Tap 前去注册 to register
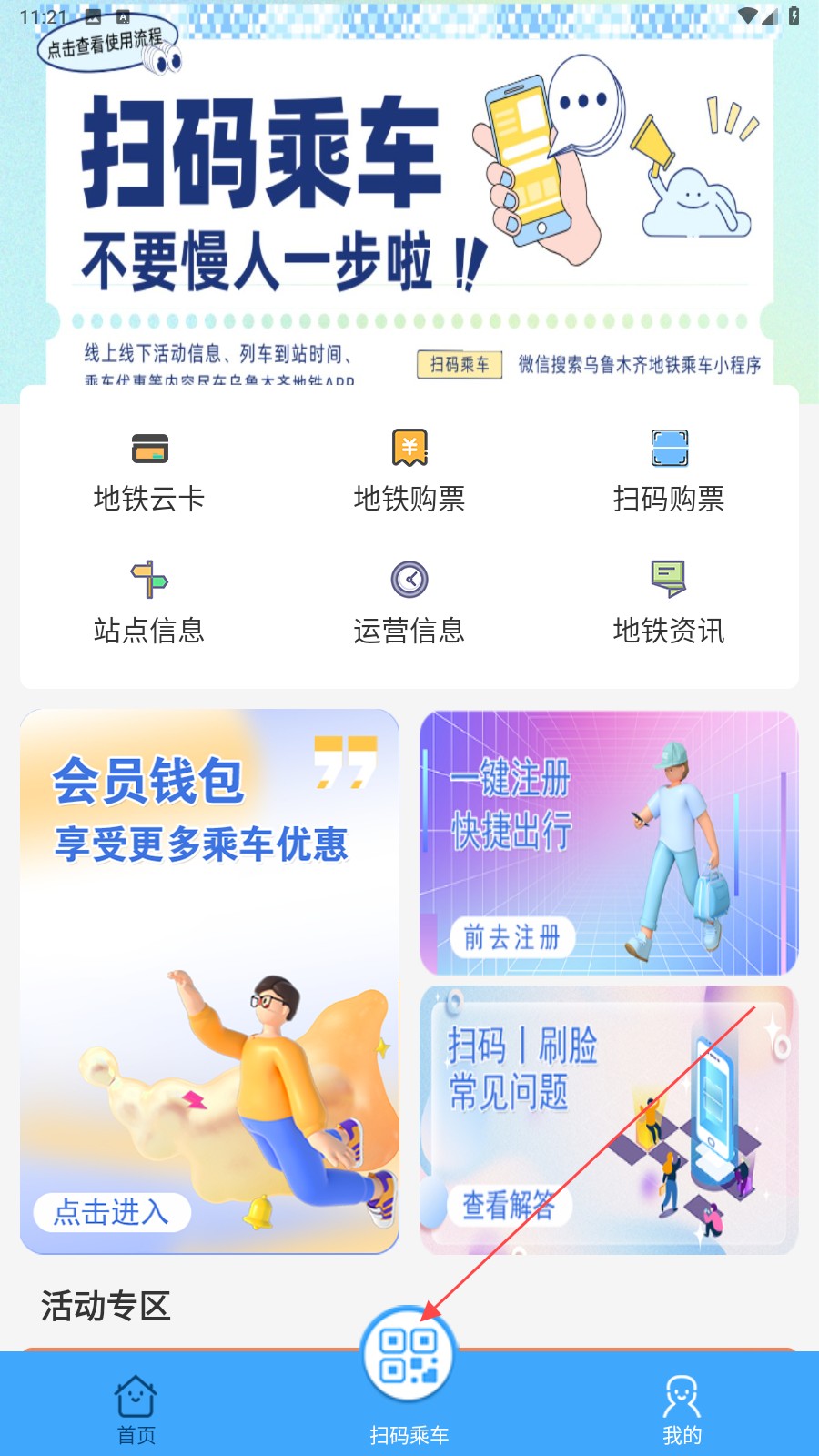This screenshot has height=1456, width=819. coord(511,937)
